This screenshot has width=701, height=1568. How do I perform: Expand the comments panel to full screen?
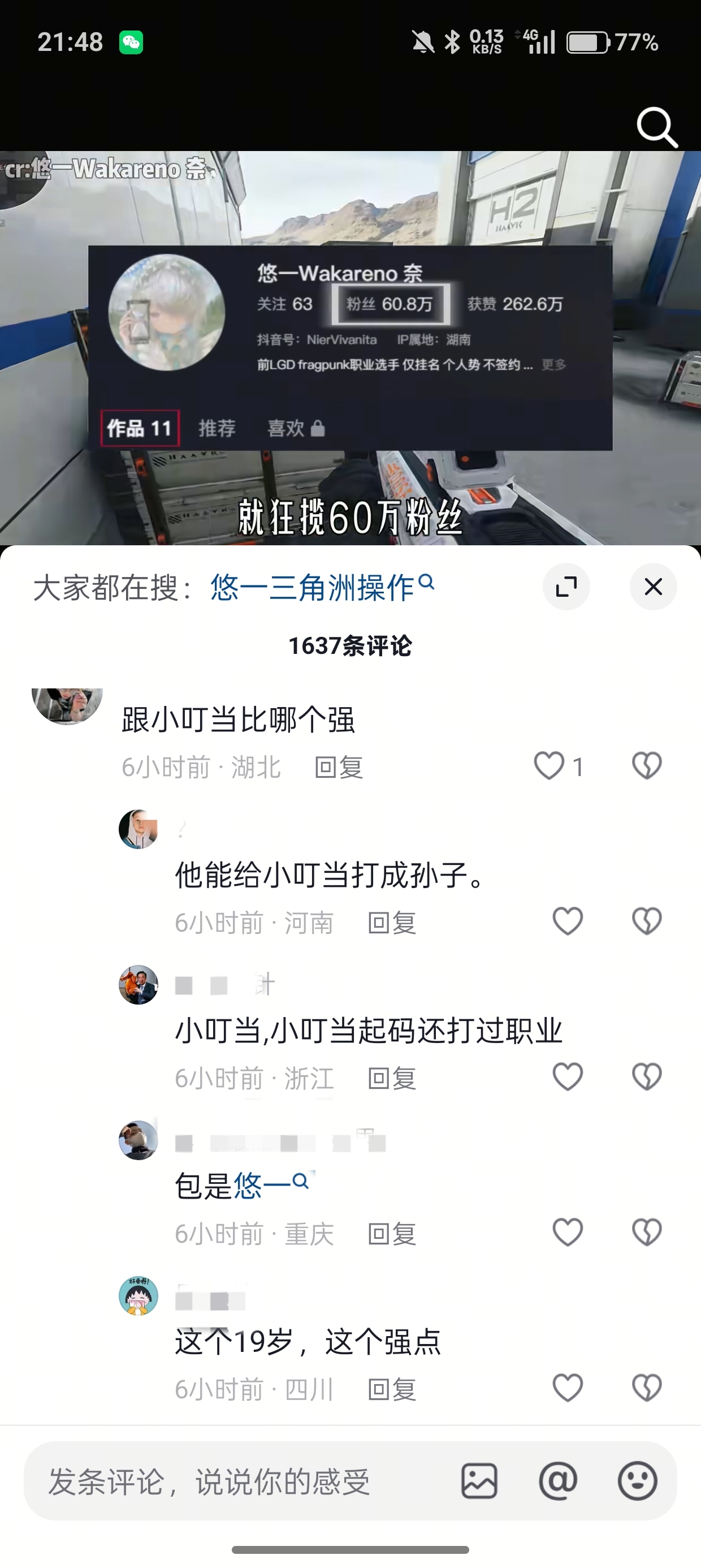[566, 587]
